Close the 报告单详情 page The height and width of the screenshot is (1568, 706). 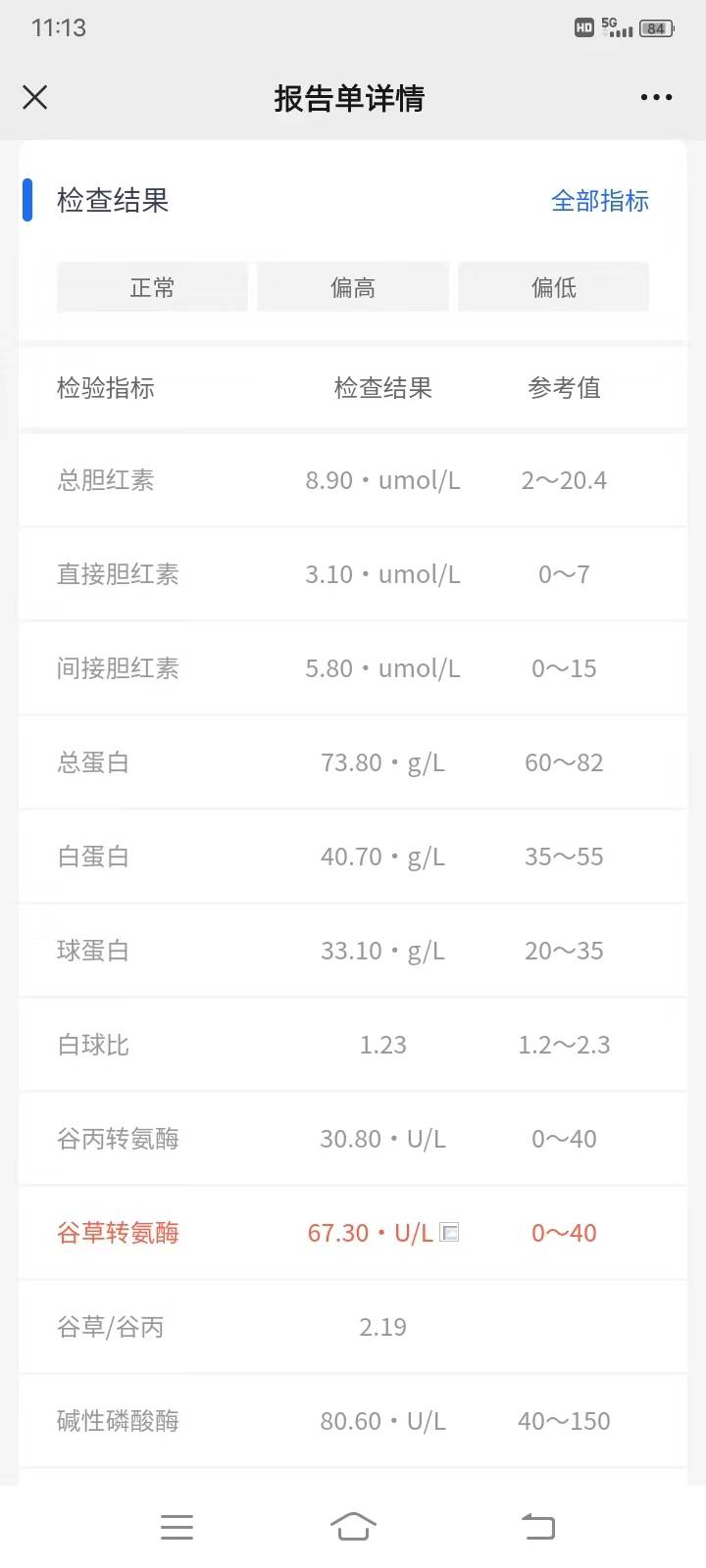(35, 97)
